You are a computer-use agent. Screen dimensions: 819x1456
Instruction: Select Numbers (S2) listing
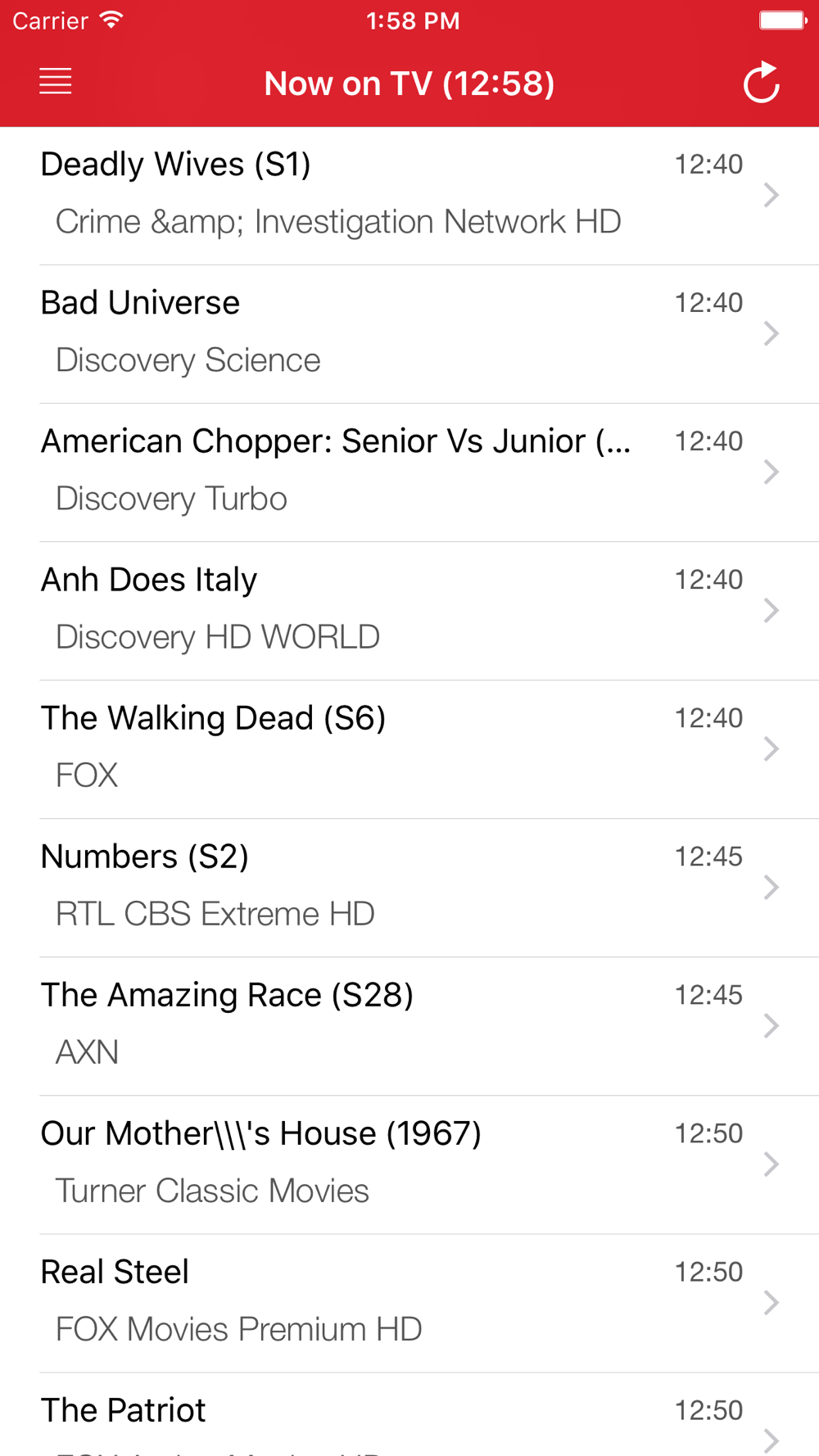(x=409, y=888)
